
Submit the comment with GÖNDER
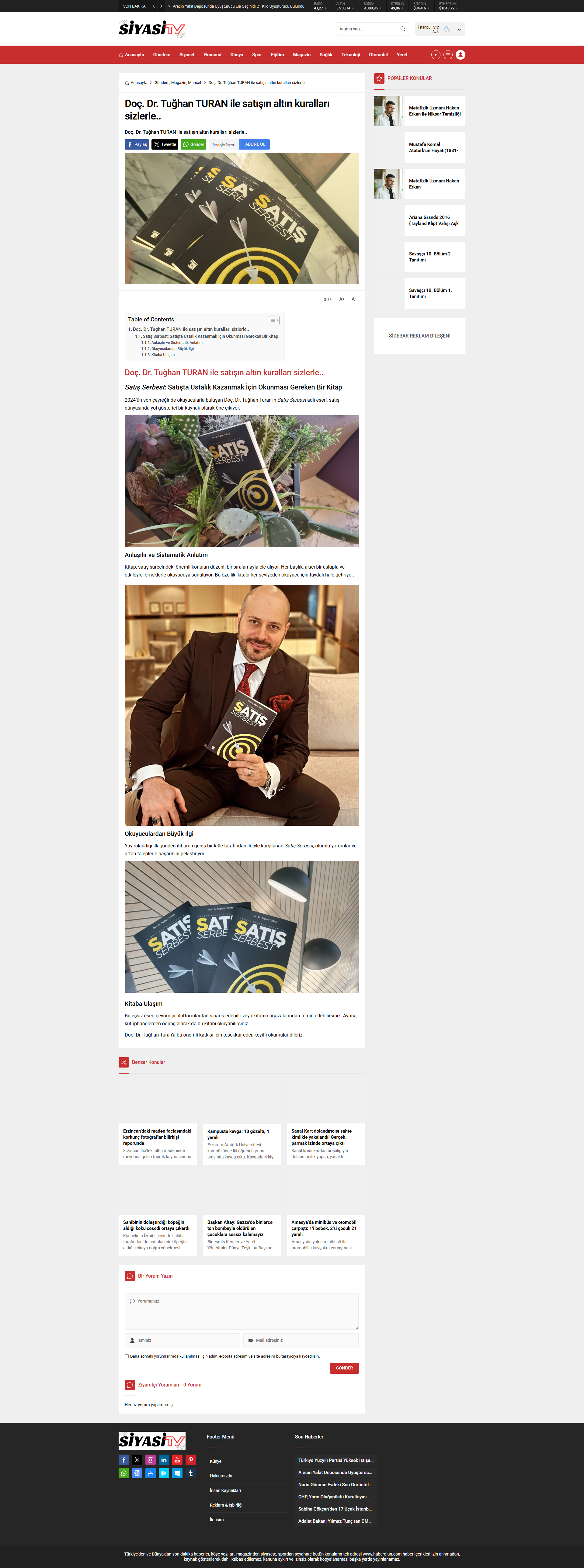tap(344, 1368)
